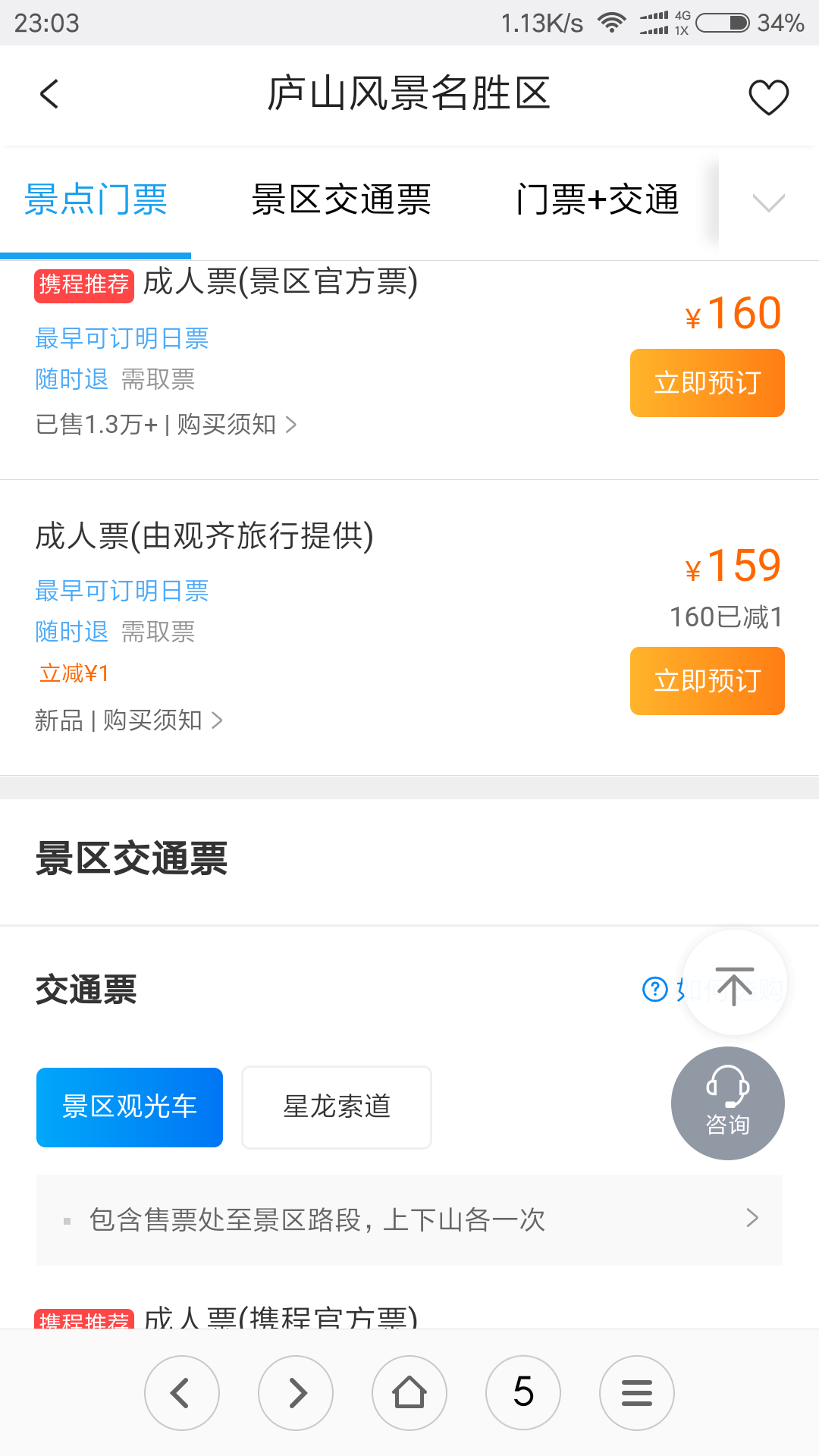Open 咨询 customer service

(x=727, y=1103)
